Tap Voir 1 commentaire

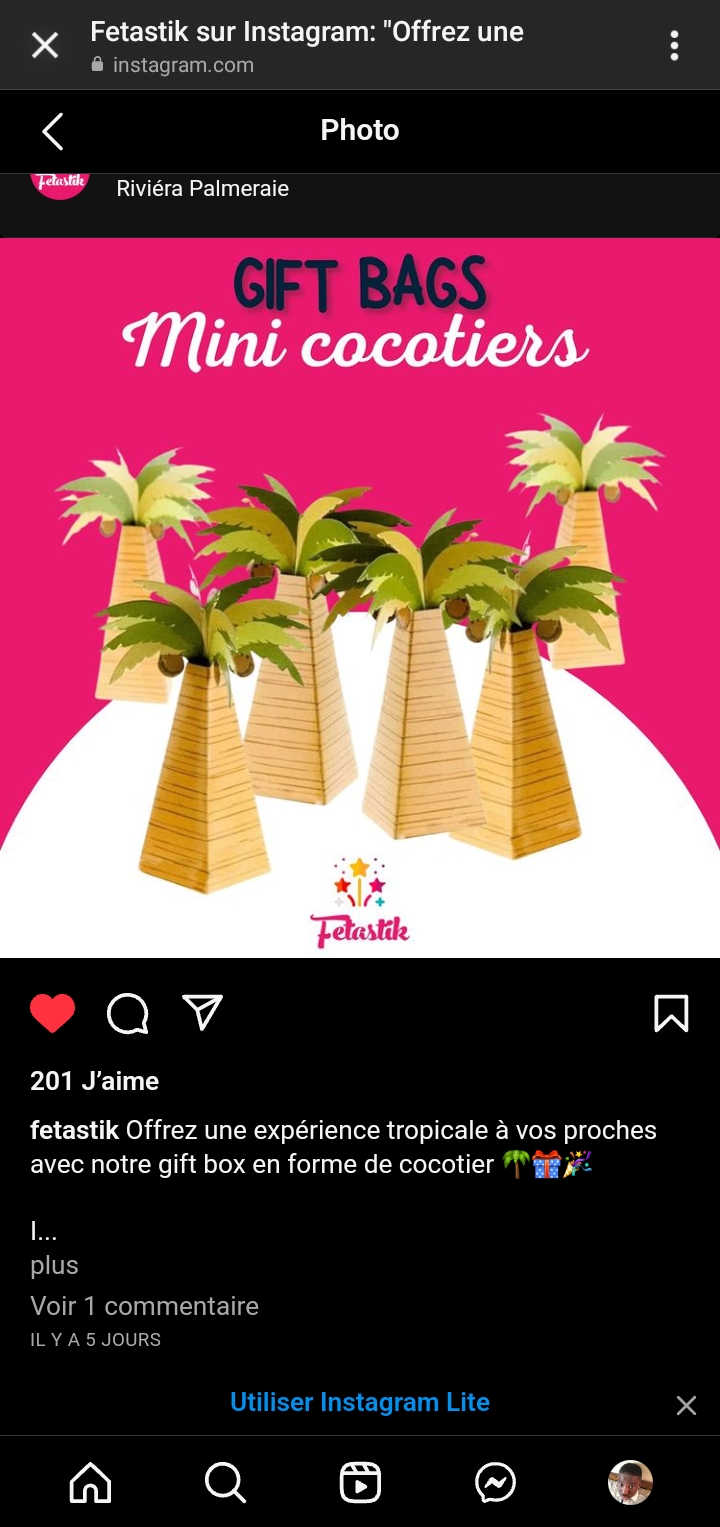click(x=144, y=1306)
